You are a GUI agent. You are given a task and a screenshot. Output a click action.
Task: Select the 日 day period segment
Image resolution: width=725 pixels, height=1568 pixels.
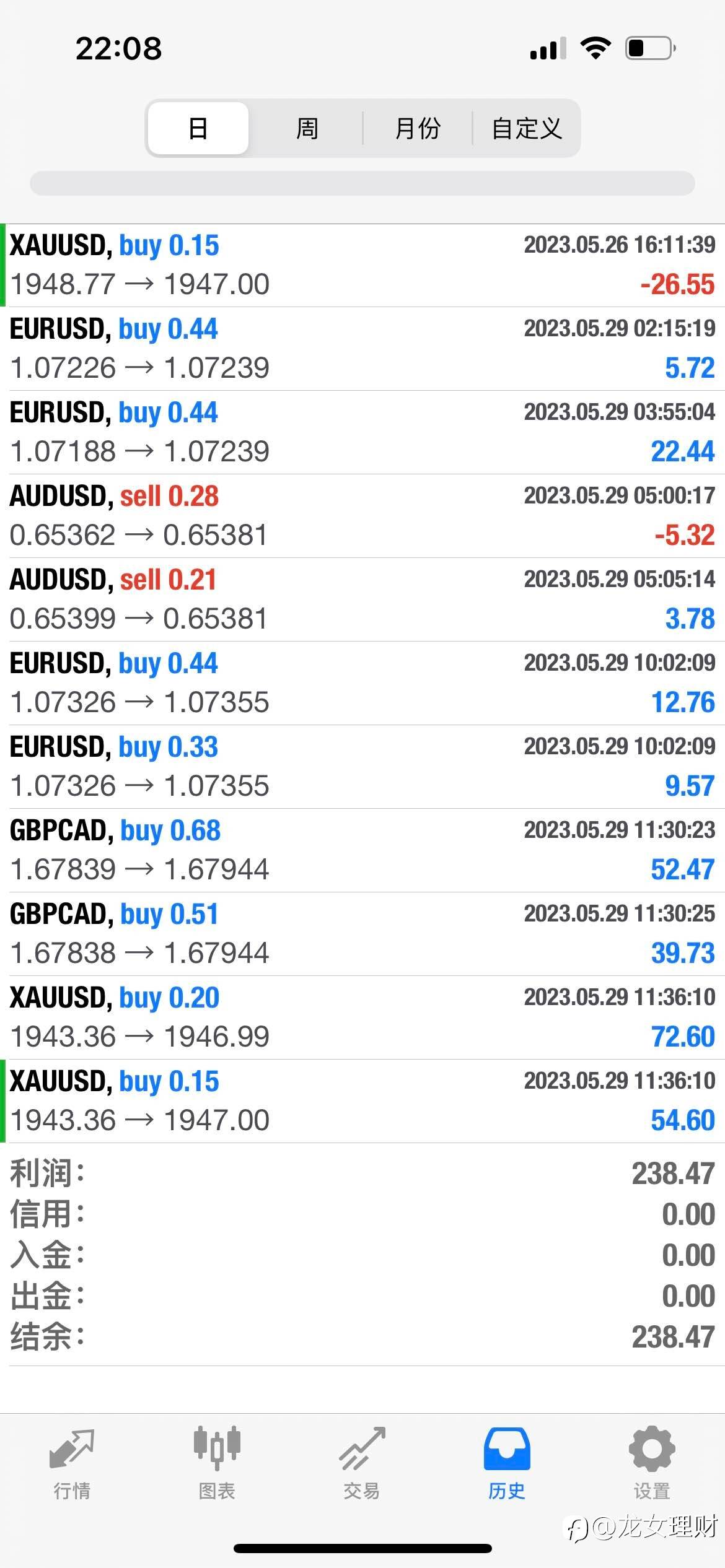click(198, 128)
